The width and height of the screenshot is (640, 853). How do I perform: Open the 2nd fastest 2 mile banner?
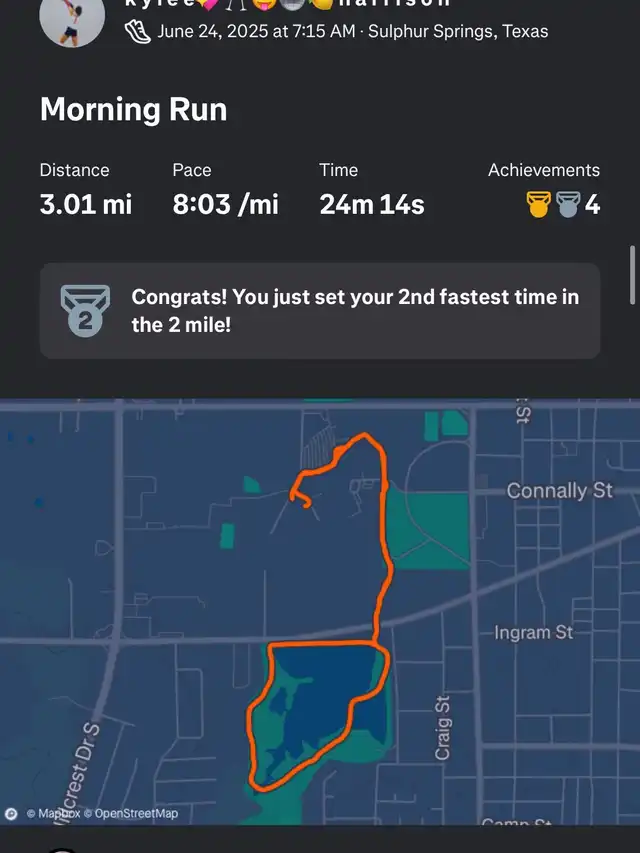click(319, 311)
